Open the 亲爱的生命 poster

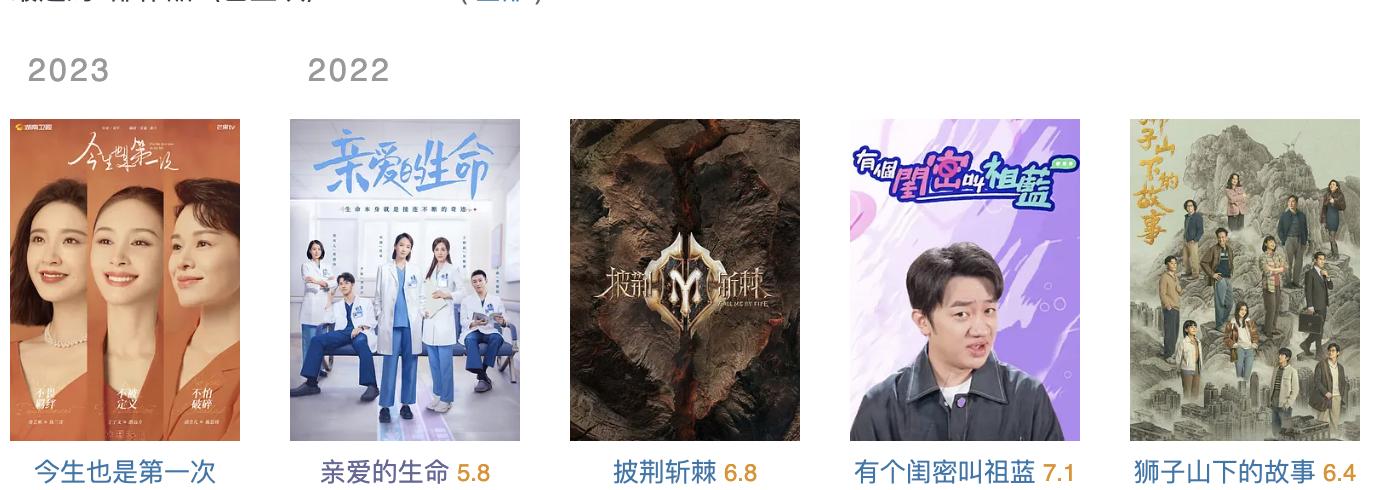(x=405, y=280)
